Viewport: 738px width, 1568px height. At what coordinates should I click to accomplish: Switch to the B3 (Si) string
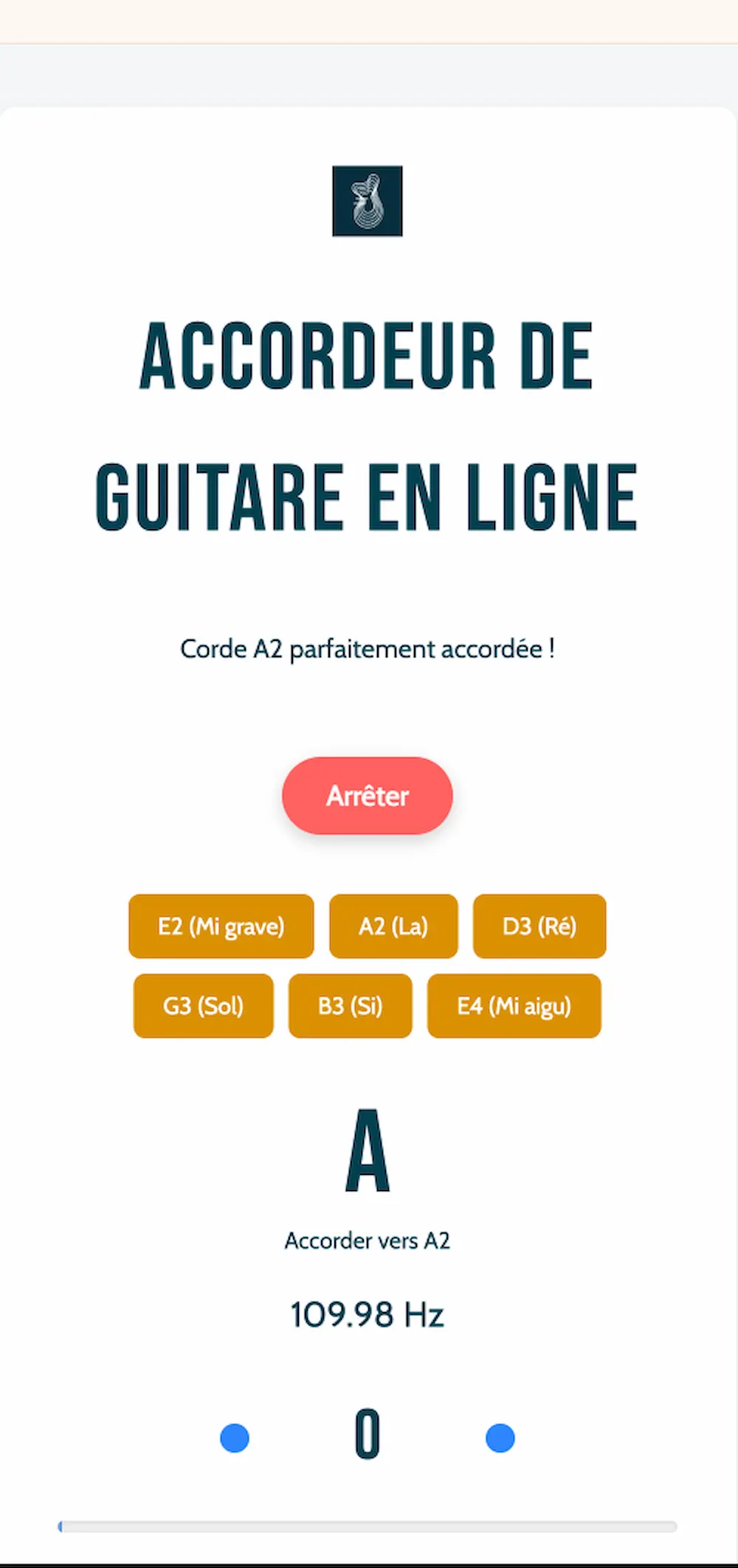[350, 1006]
